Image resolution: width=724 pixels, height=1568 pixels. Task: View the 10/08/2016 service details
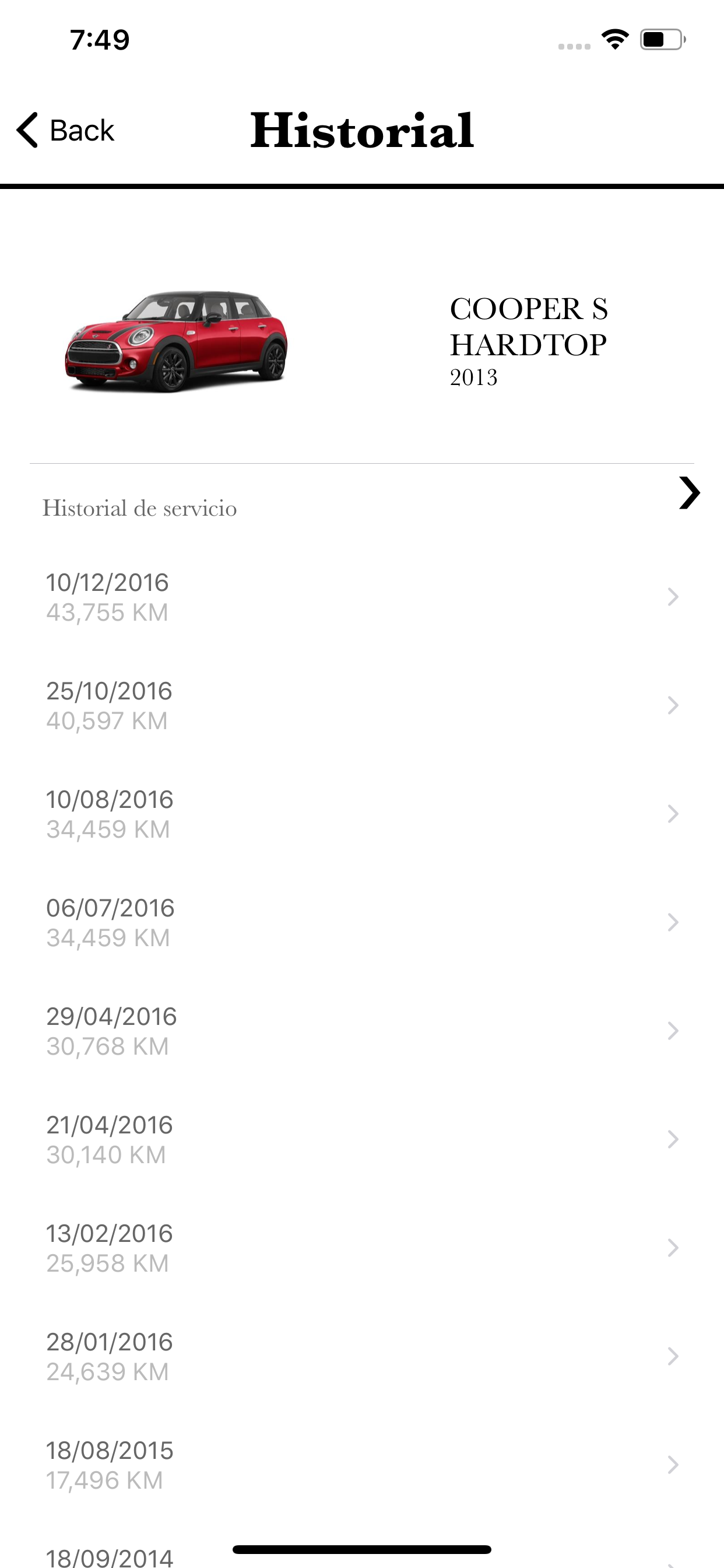pos(362,814)
